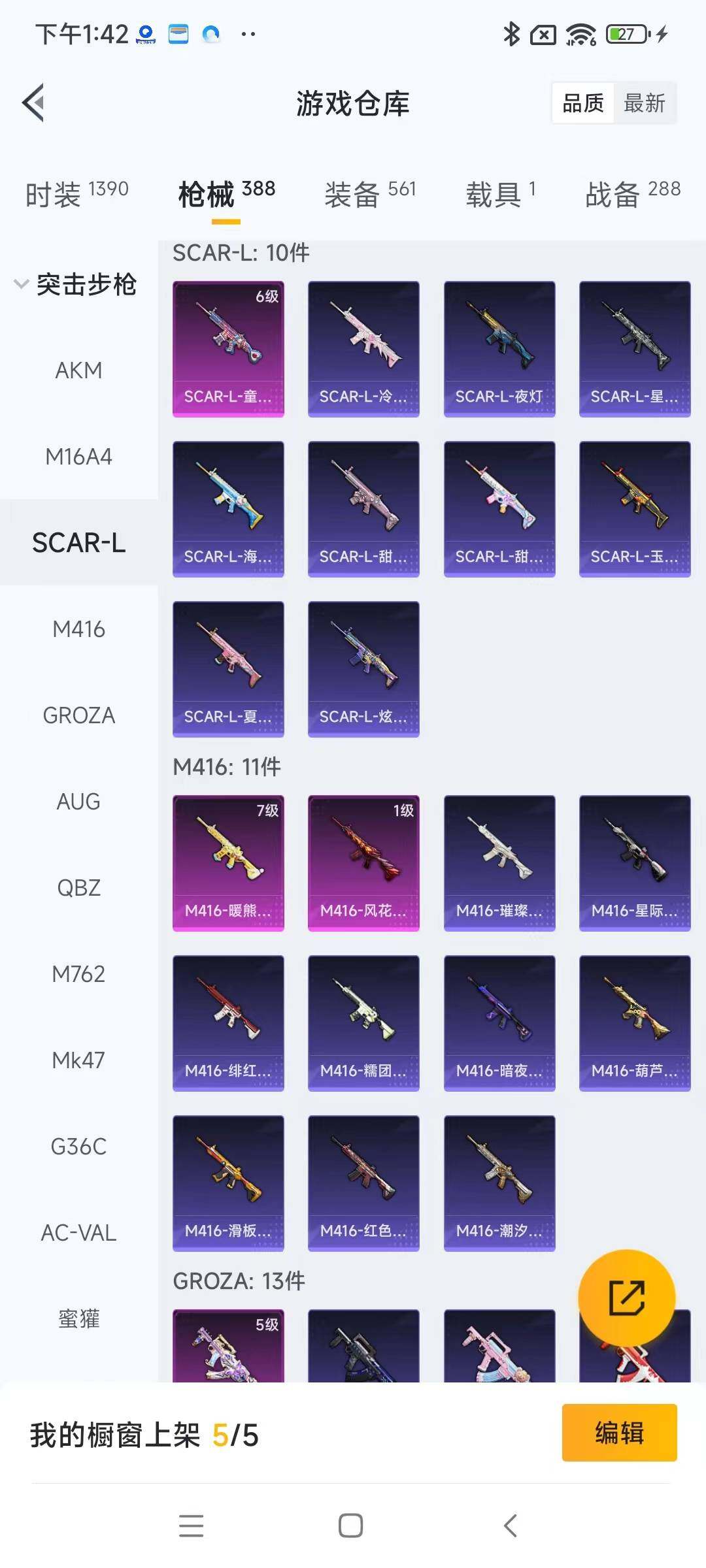This screenshot has height=1568, width=706.
Task: Jump to M416 in the sidebar
Action: tap(78, 629)
